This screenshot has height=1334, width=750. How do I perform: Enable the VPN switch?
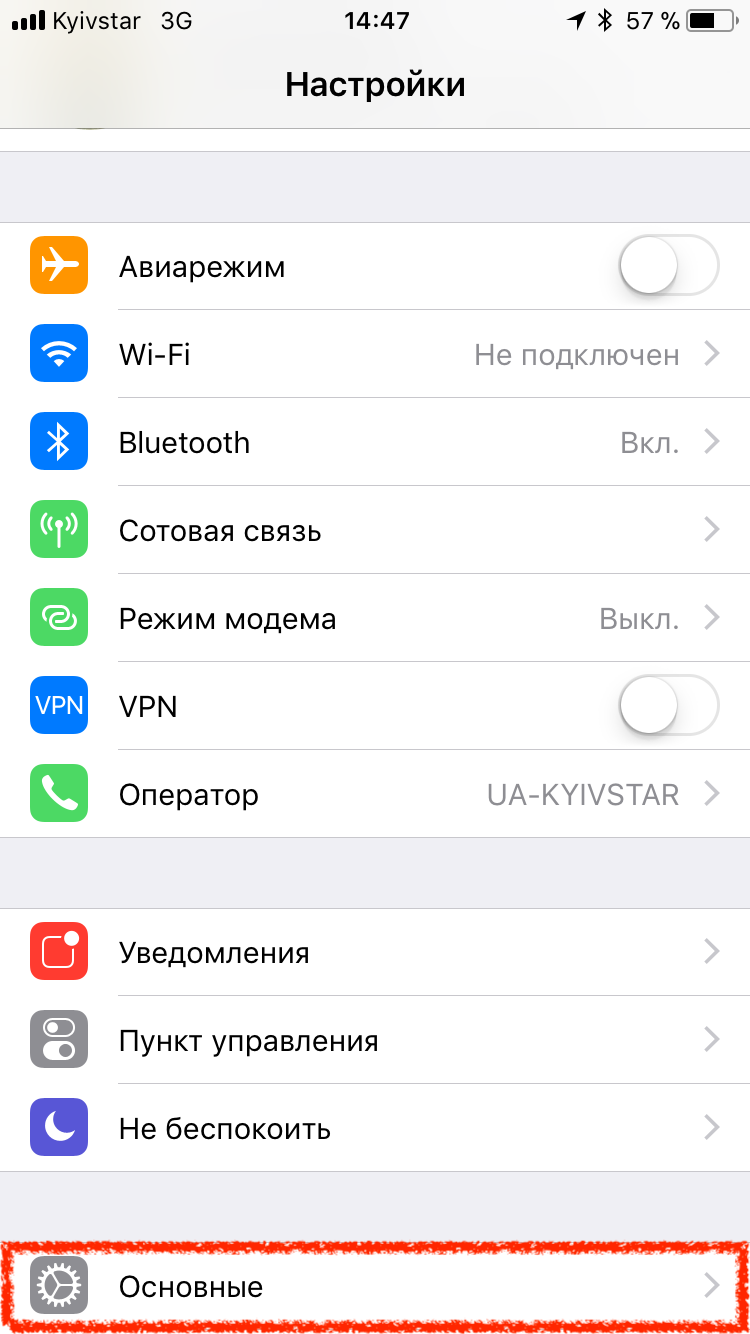[668, 706]
